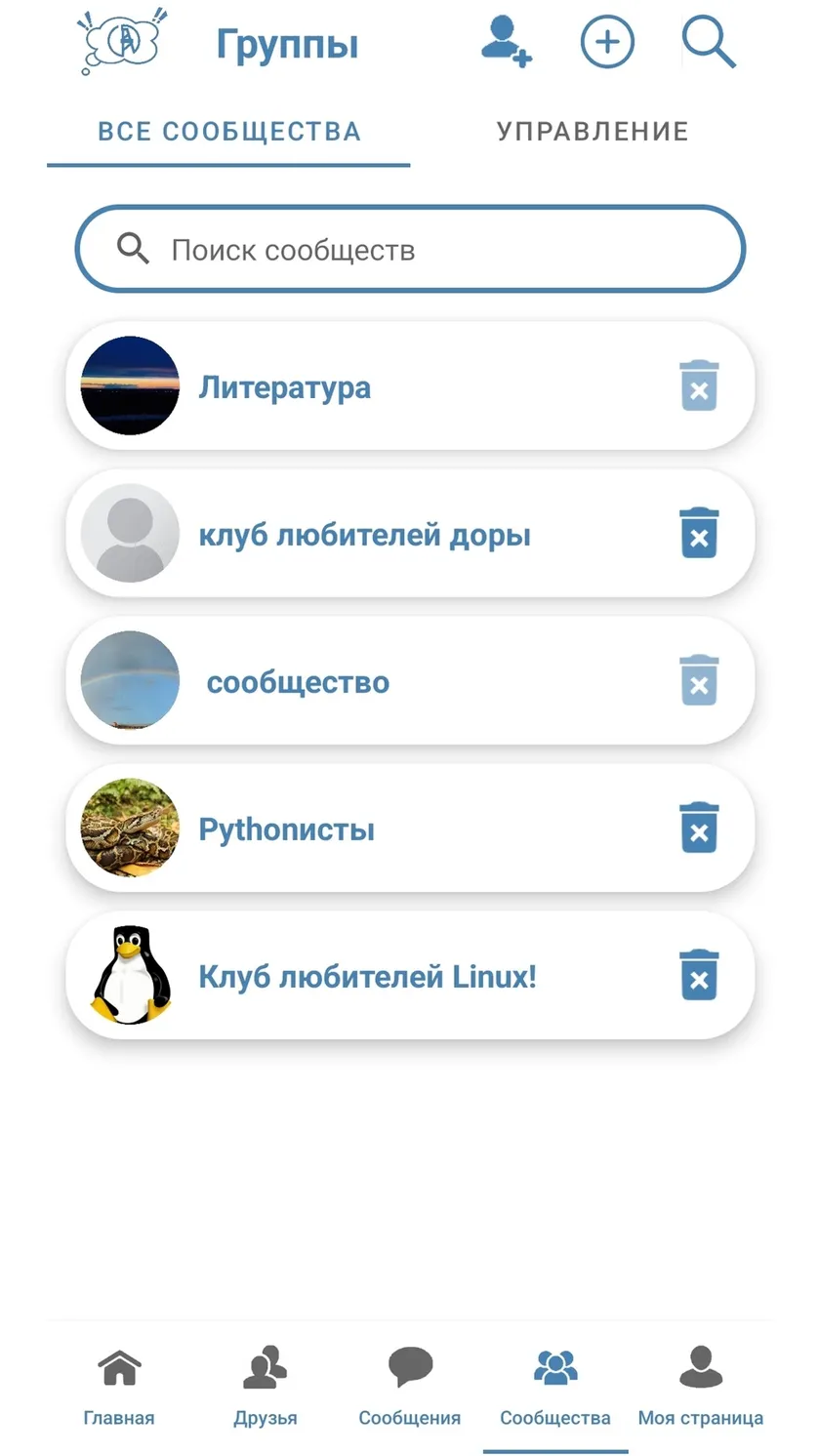
Task: Go to the Главная tab
Action: click(x=119, y=1388)
